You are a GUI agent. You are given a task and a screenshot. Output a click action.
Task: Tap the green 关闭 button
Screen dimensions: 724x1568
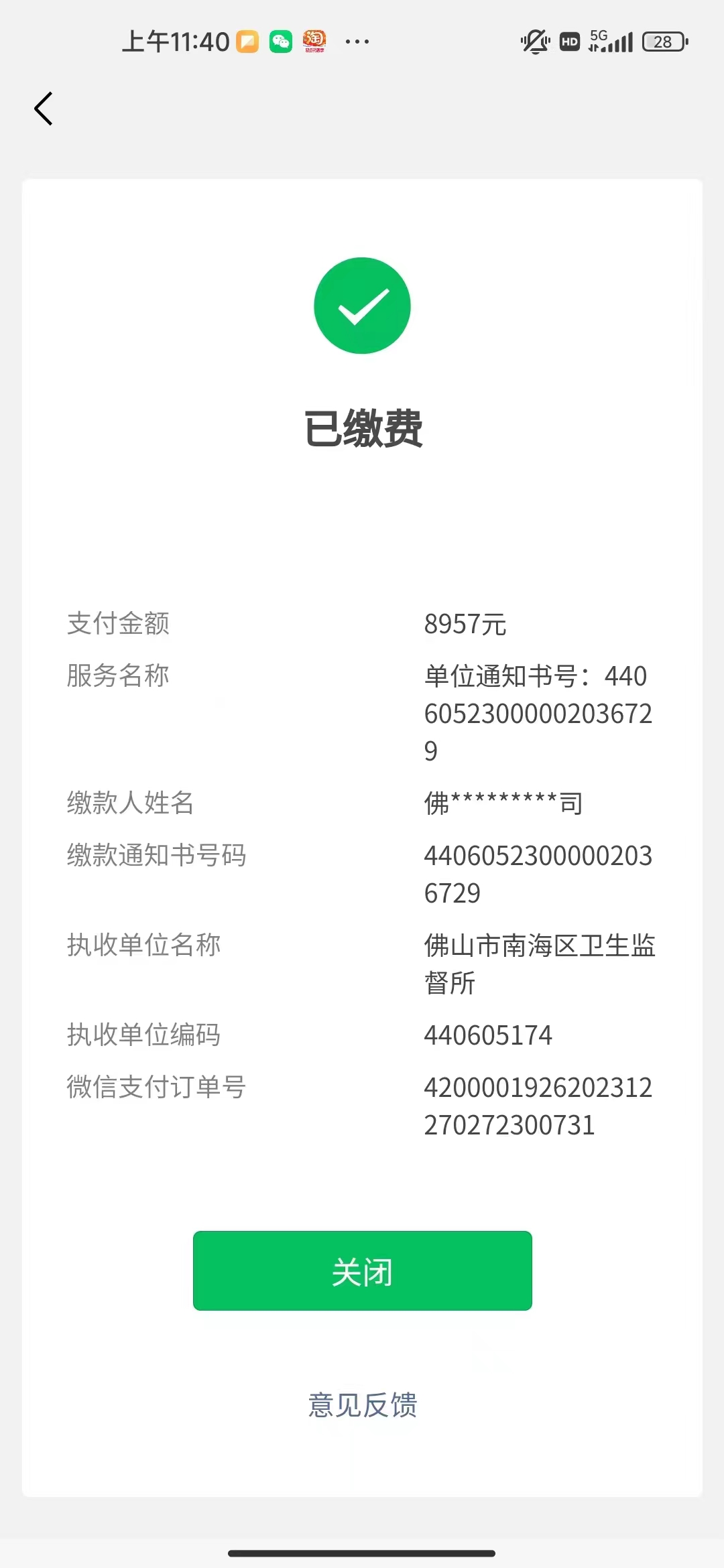pos(362,1270)
